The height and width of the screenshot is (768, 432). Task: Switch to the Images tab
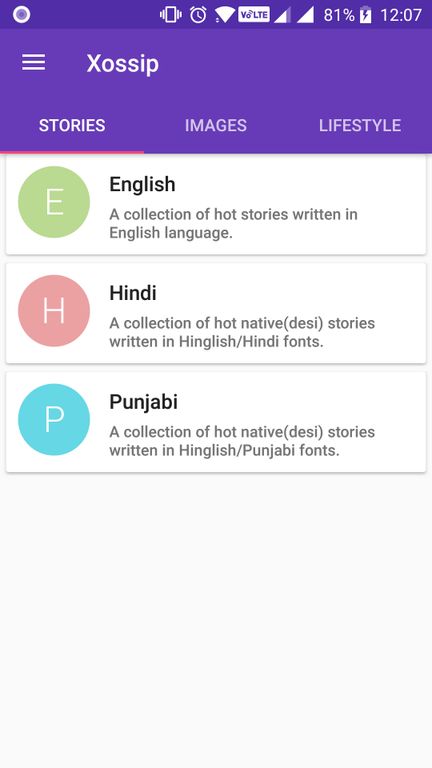pos(216,125)
